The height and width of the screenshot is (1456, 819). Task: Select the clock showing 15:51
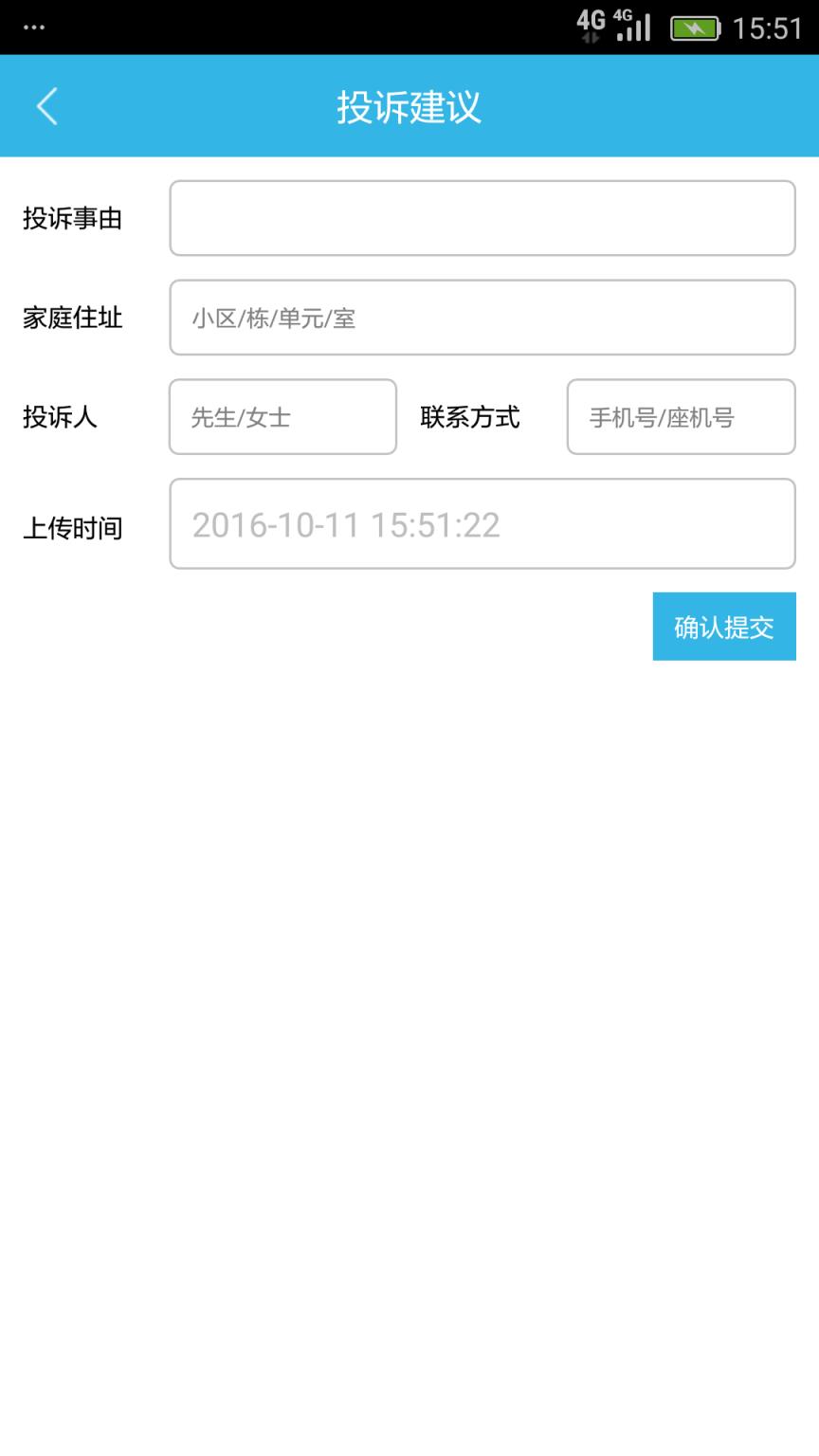pyautogui.click(x=768, y=27)
